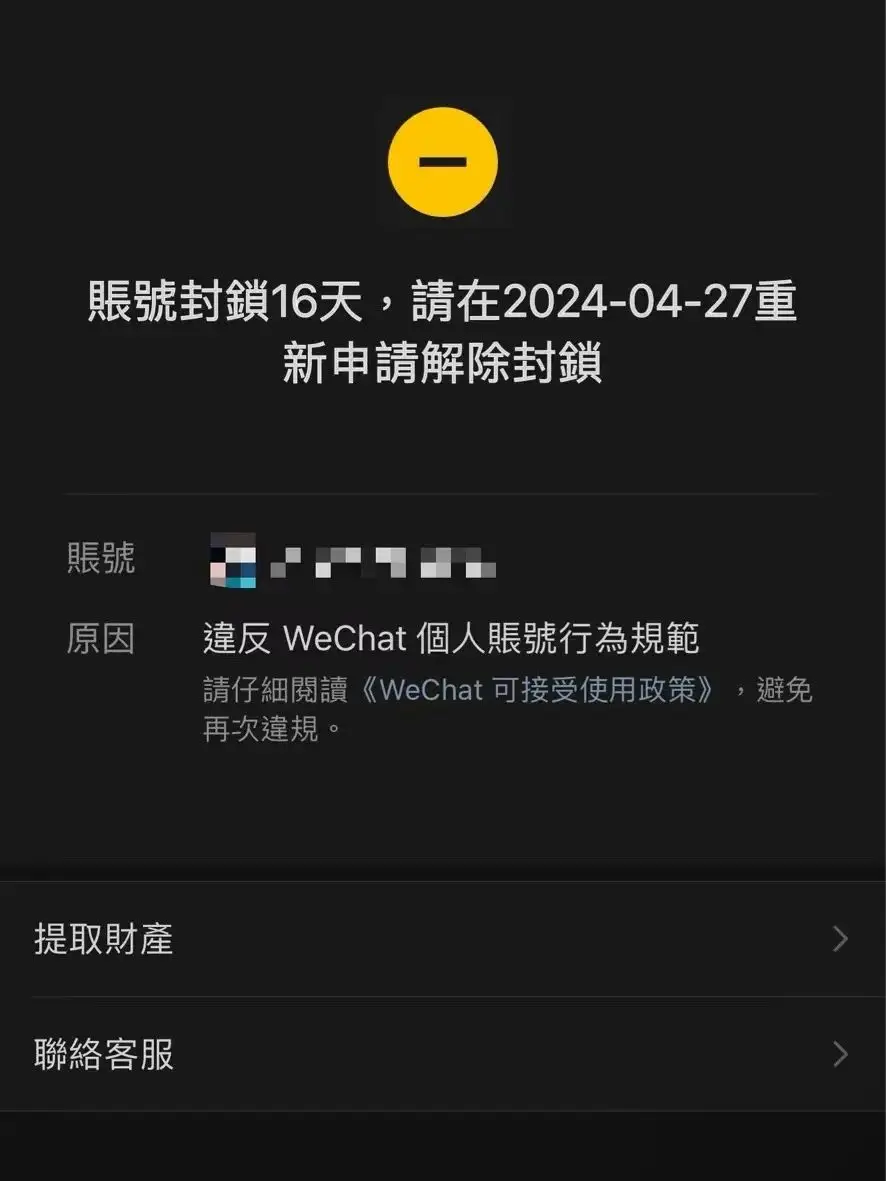Expand the chevron beside 聯絡客服
Viewport: 886px width, 1181px height.
click(x=840, y=1053)
